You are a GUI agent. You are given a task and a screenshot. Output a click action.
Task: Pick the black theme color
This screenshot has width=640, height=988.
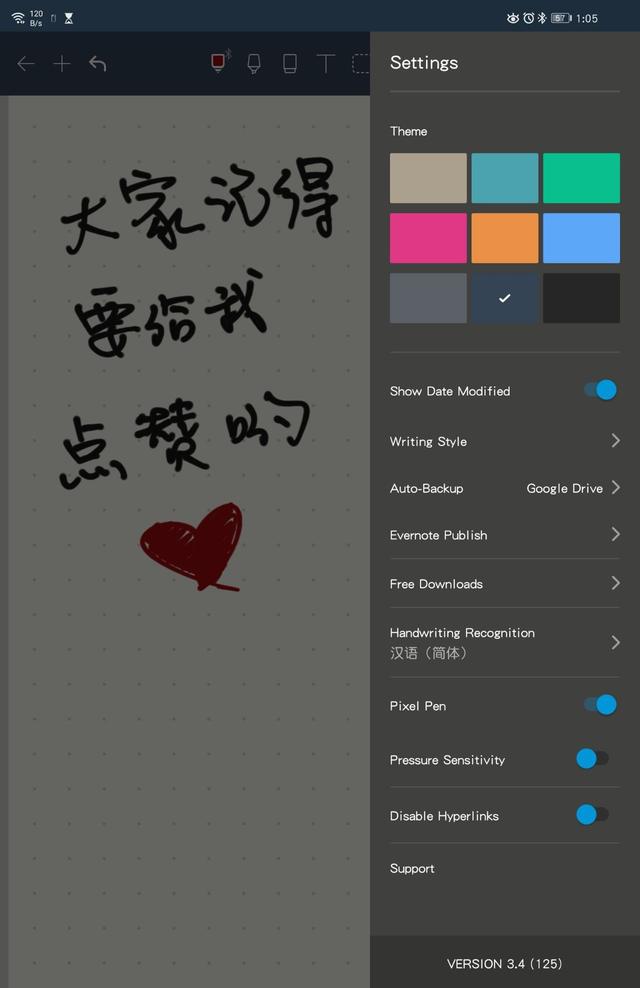(x=581, y=298)
